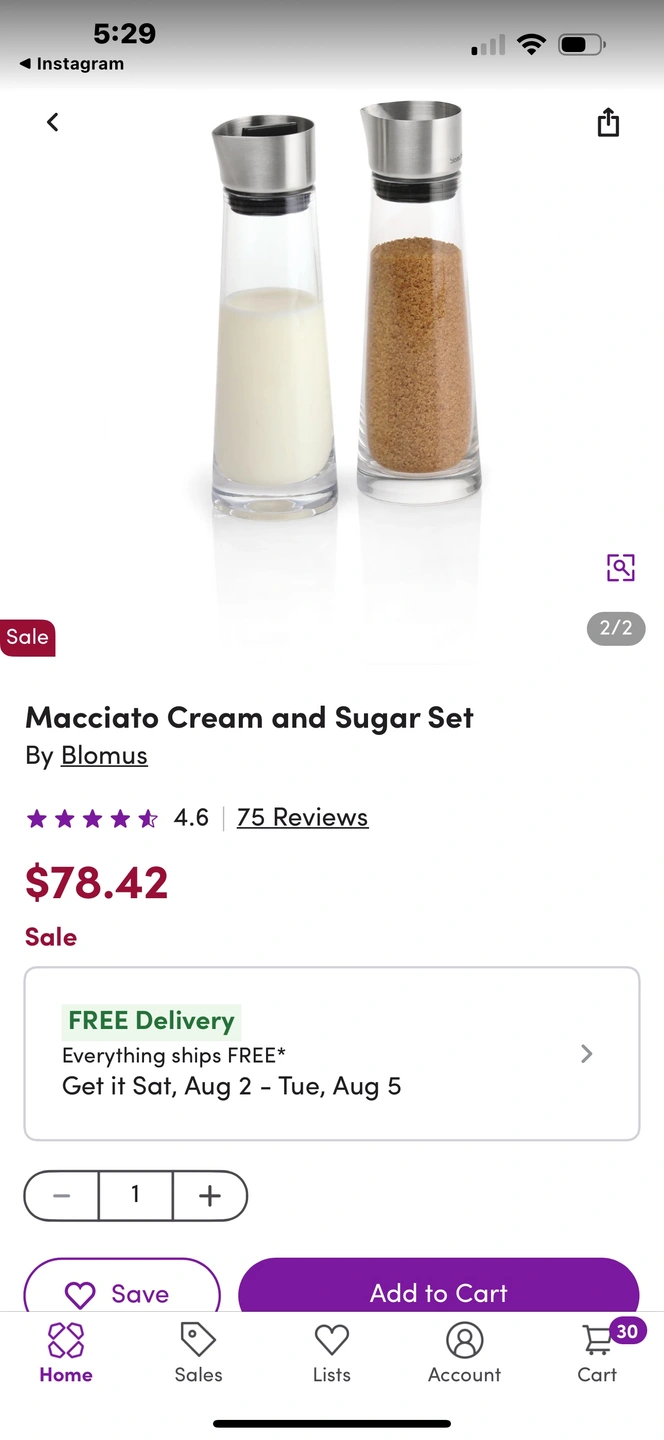Read the 75 Reviews
This screenshot has width=664, height=1440.
[302, 817]
